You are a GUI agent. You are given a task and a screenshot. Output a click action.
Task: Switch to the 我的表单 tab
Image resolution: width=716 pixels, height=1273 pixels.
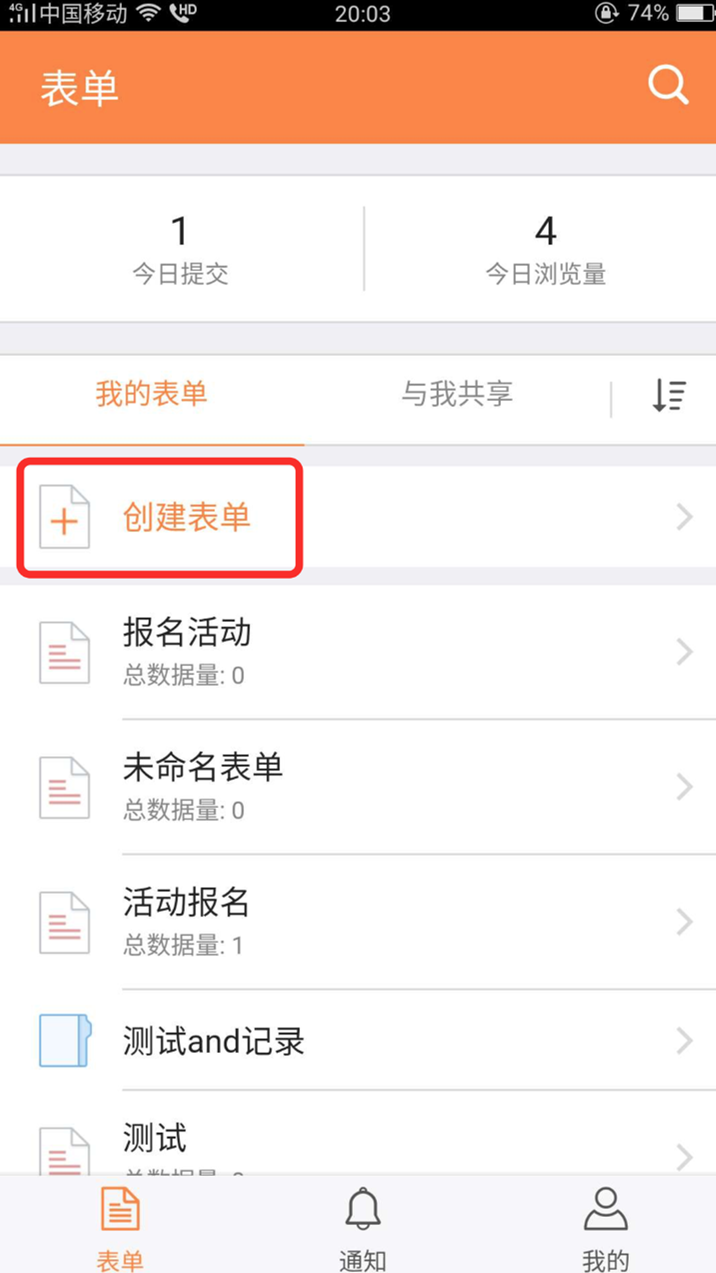[x=151, y=394]
